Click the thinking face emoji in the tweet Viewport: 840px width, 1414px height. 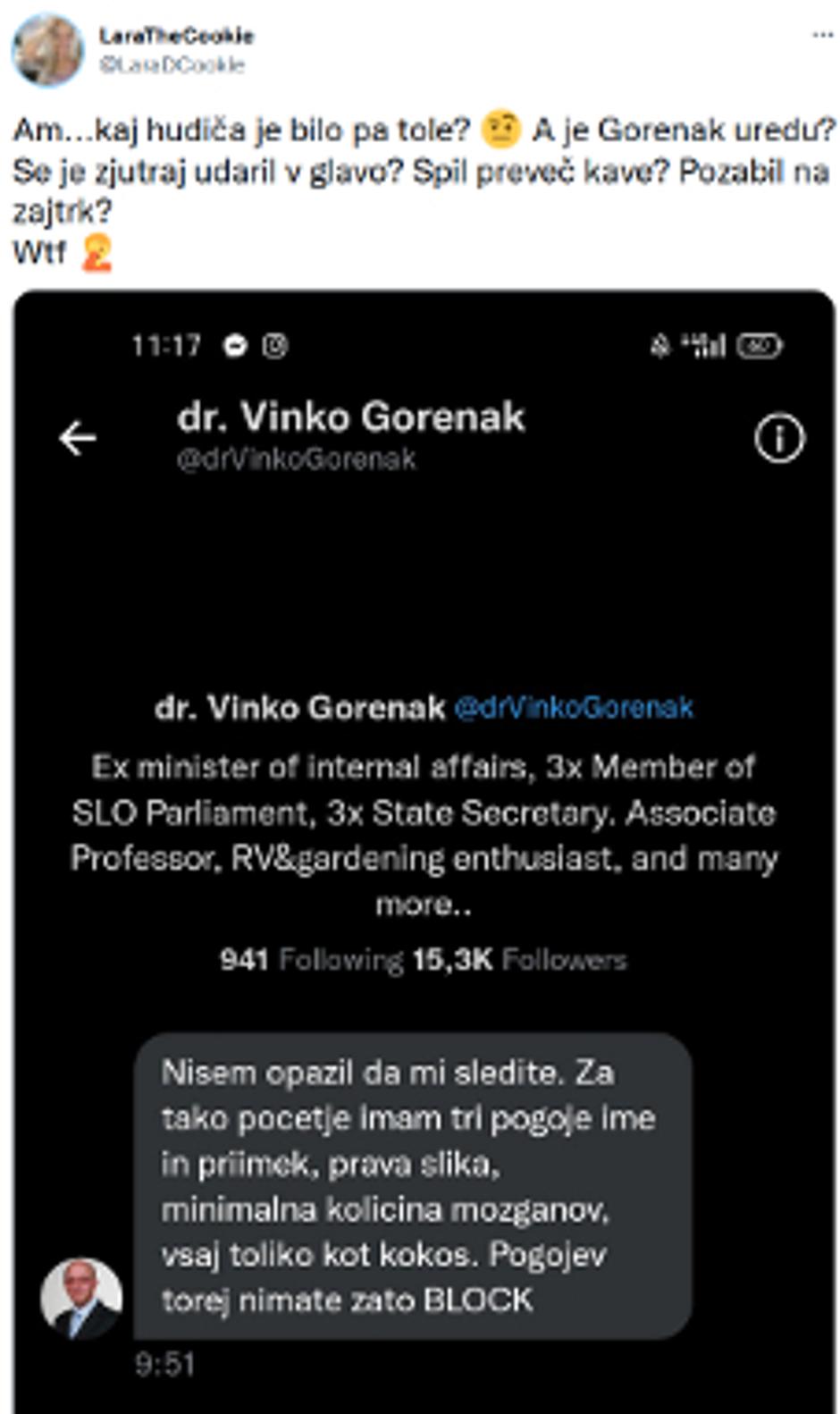coord(501,128)
